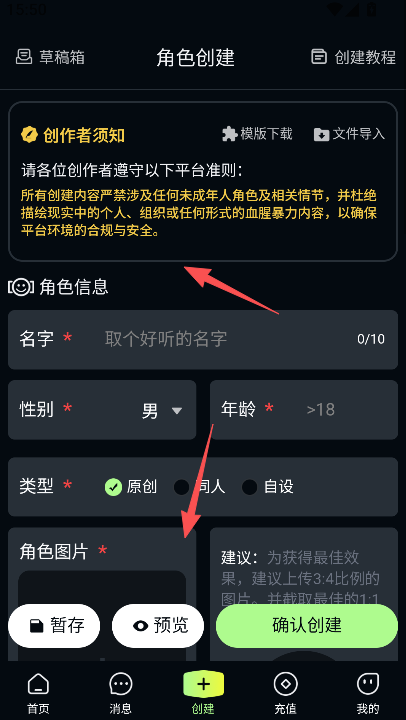The image size is (406, 720).
Task: Open the 创建教程 tutorial
Action: [353, 57]
